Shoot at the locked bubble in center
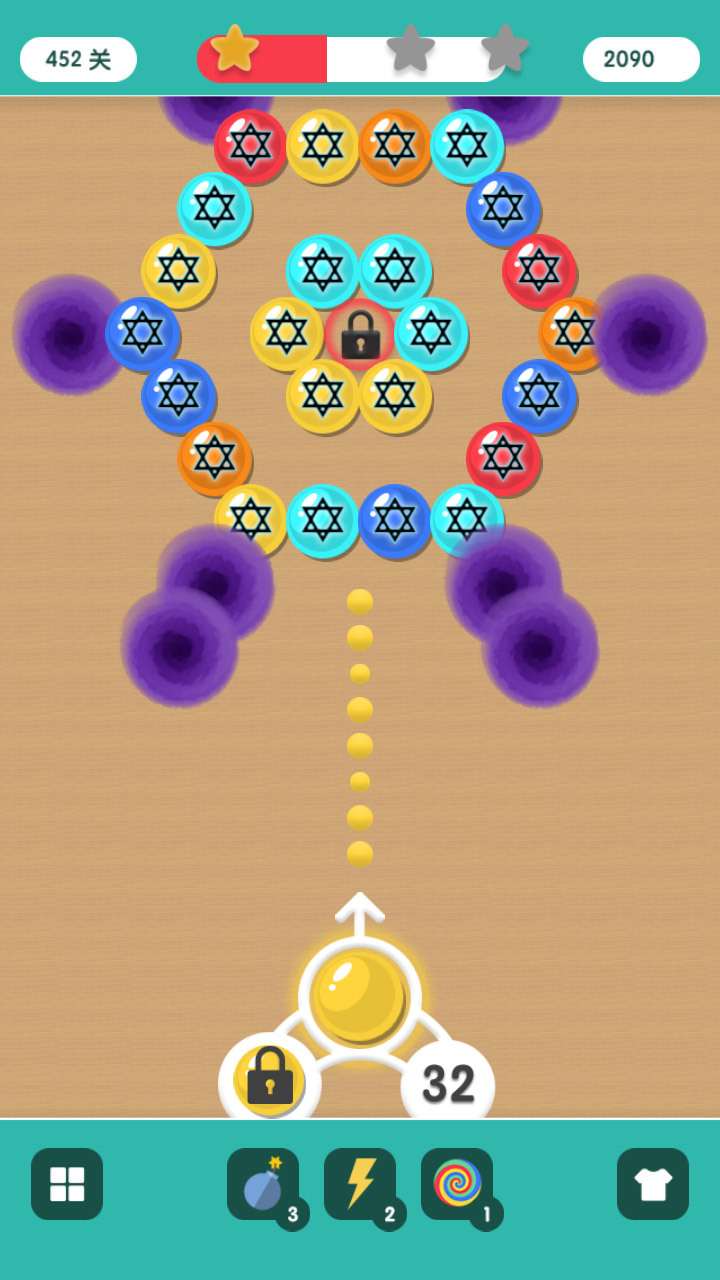The height and width of the screenshot is (1280, 720). click(360, 336)
